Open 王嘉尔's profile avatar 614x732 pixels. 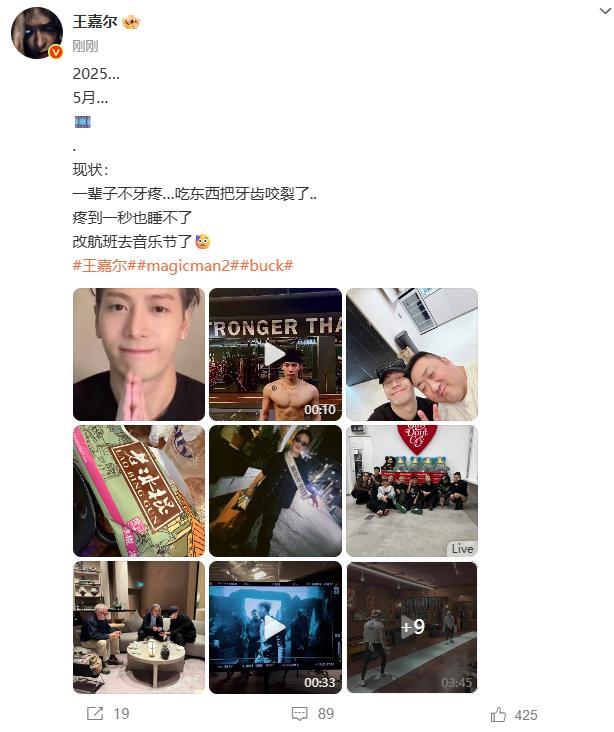(37, 33)
